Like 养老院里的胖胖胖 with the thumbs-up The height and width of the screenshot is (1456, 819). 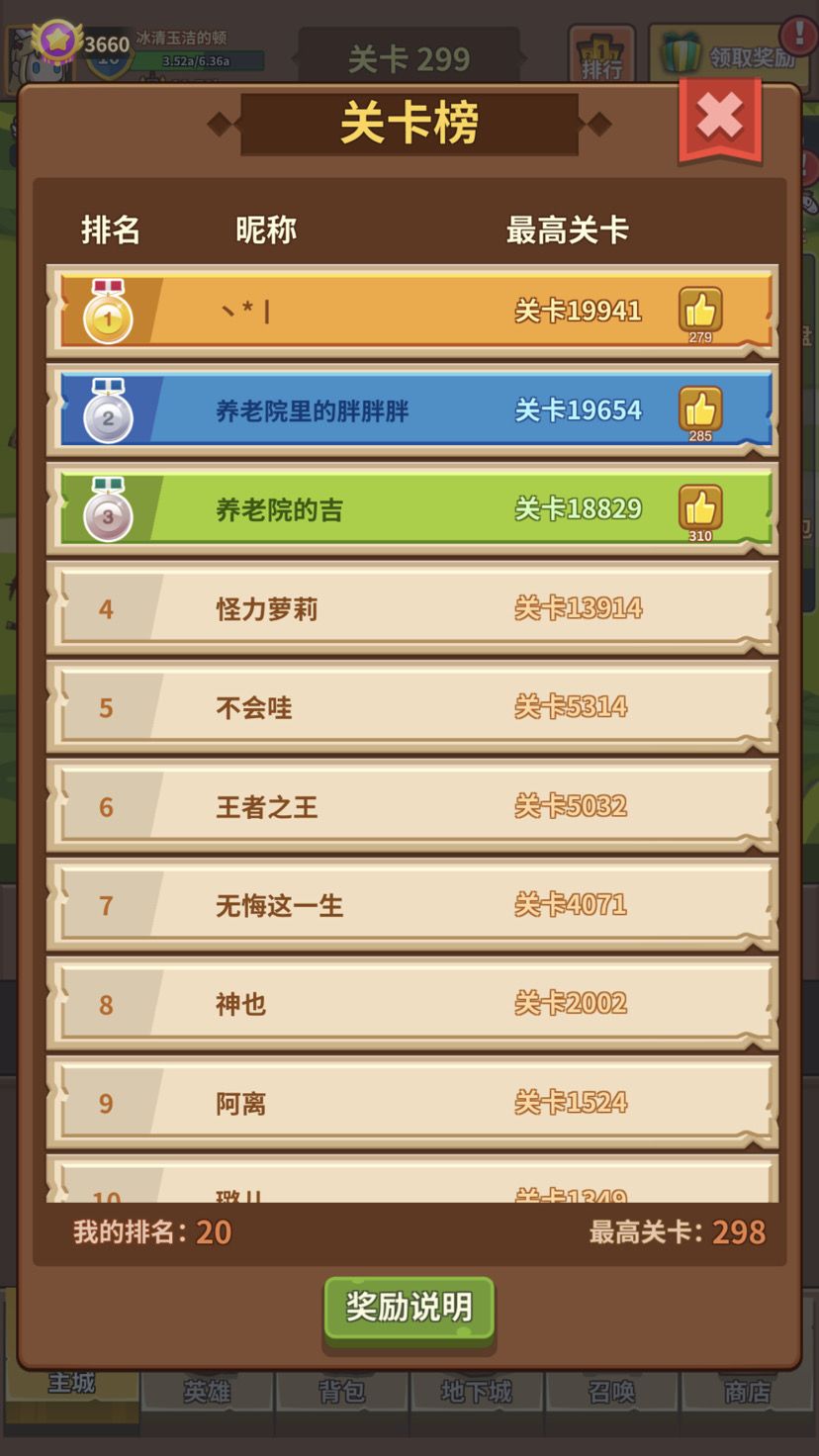tap(700, 409)
